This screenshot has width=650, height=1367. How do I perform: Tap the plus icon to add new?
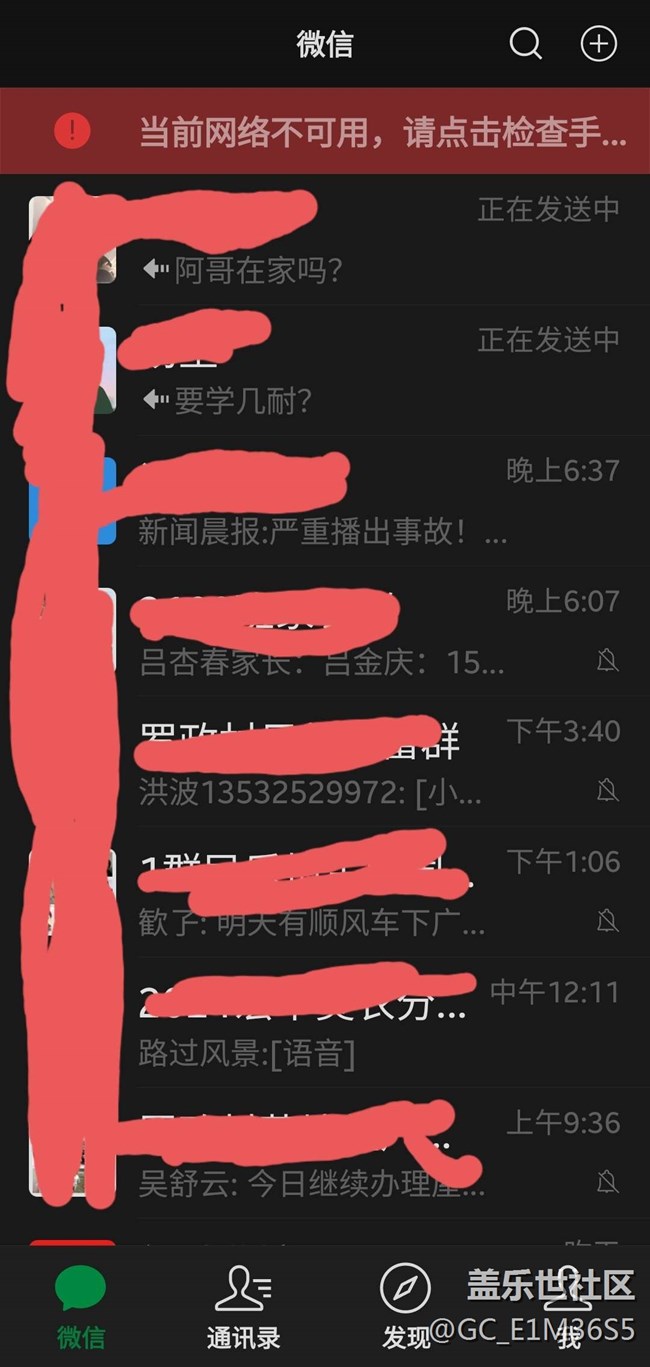pyautogui.click(x=599, y=43)
